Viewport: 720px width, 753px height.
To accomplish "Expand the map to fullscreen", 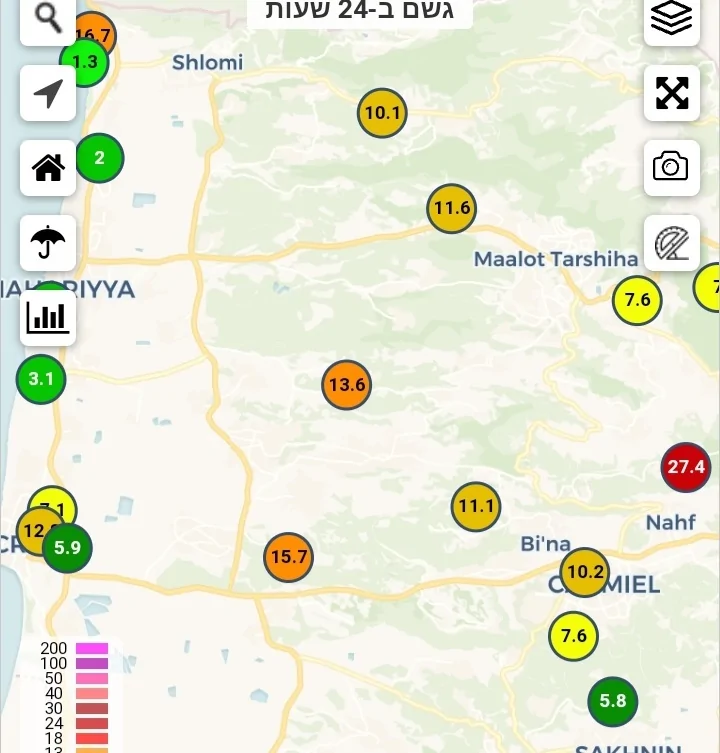I will coord(671,93).
